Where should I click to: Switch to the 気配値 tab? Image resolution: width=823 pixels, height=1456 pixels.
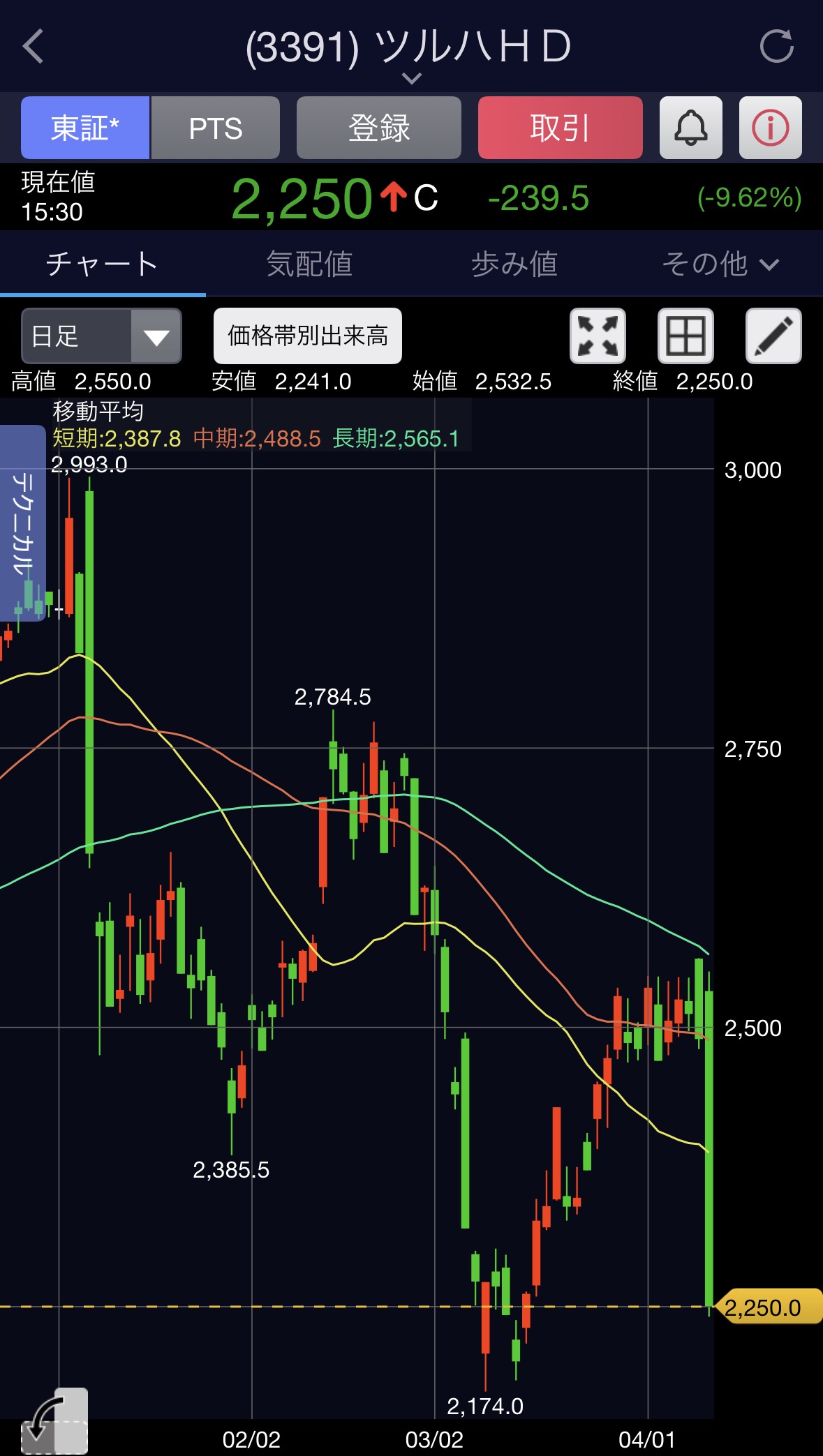pyautogui.click(x=309, y=264)
